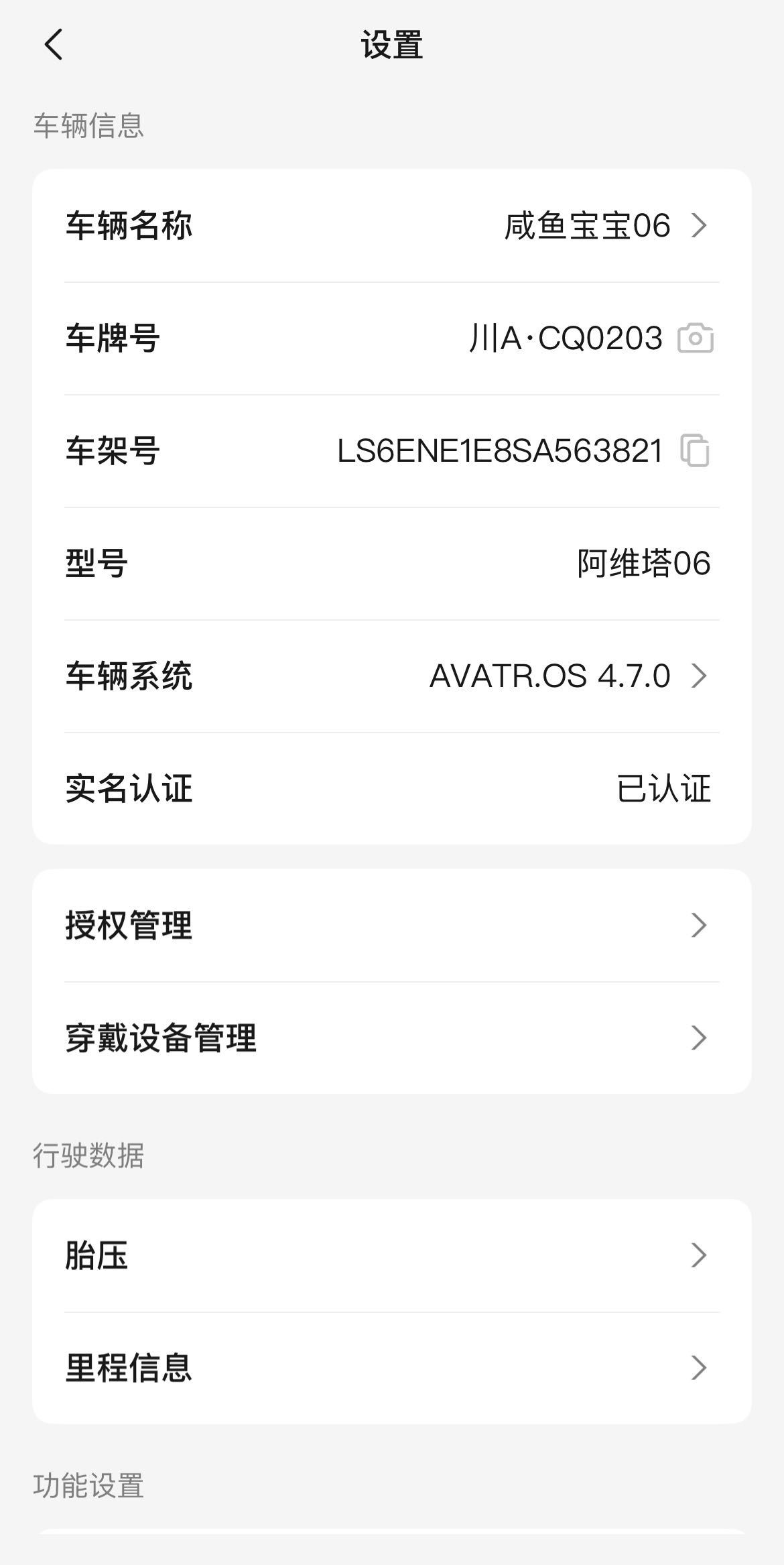
Task: Copy the 车架号 with the copy icon
Action: point(695,450)
